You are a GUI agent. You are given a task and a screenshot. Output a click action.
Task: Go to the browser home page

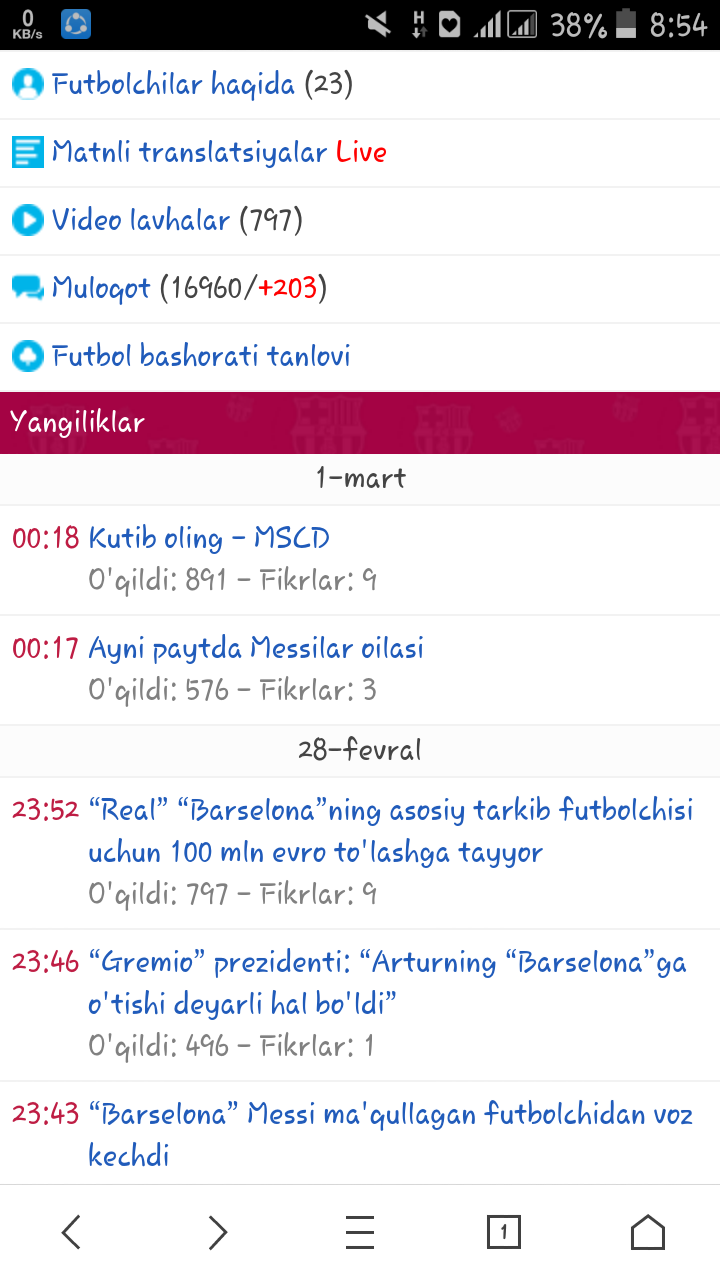648,1232
